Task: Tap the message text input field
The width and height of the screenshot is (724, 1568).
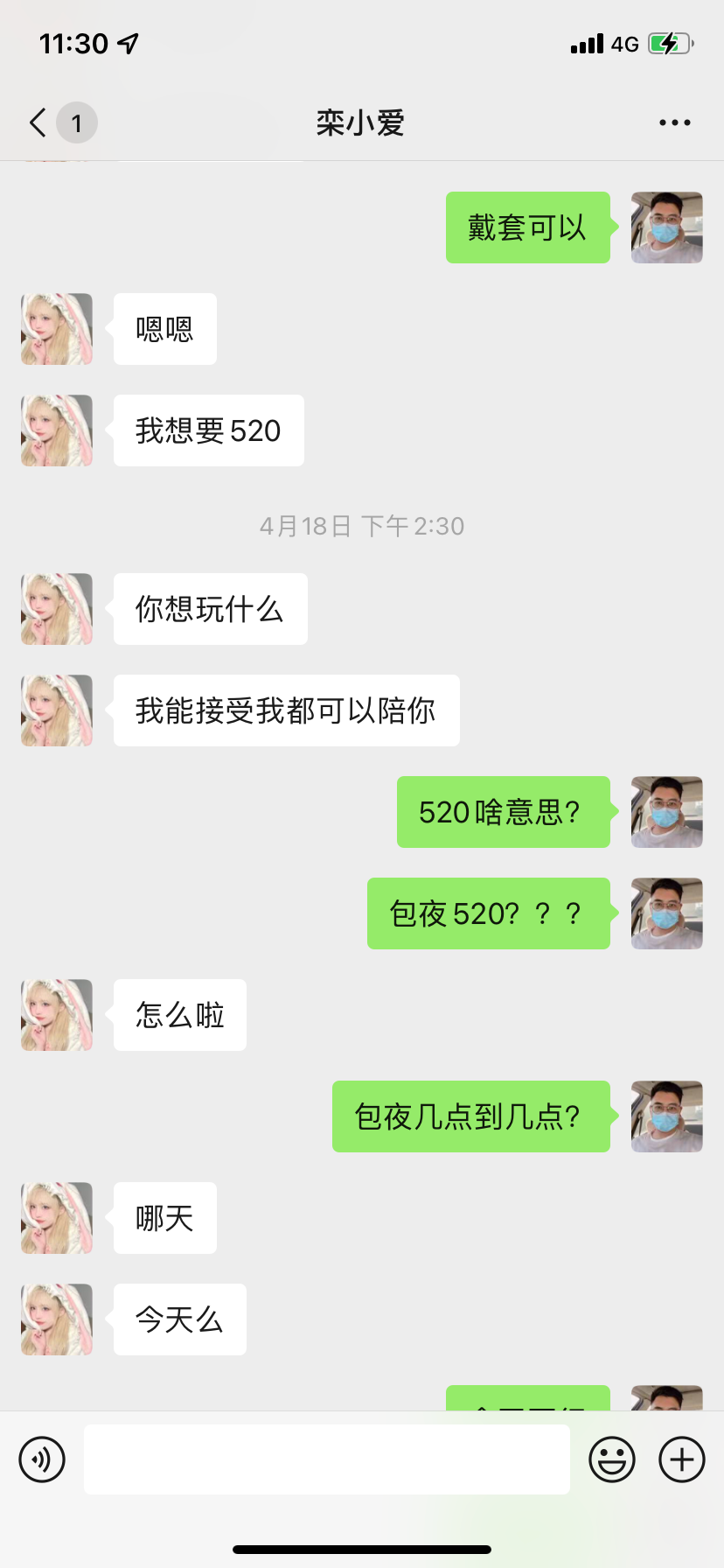Action: [327, 1459]
